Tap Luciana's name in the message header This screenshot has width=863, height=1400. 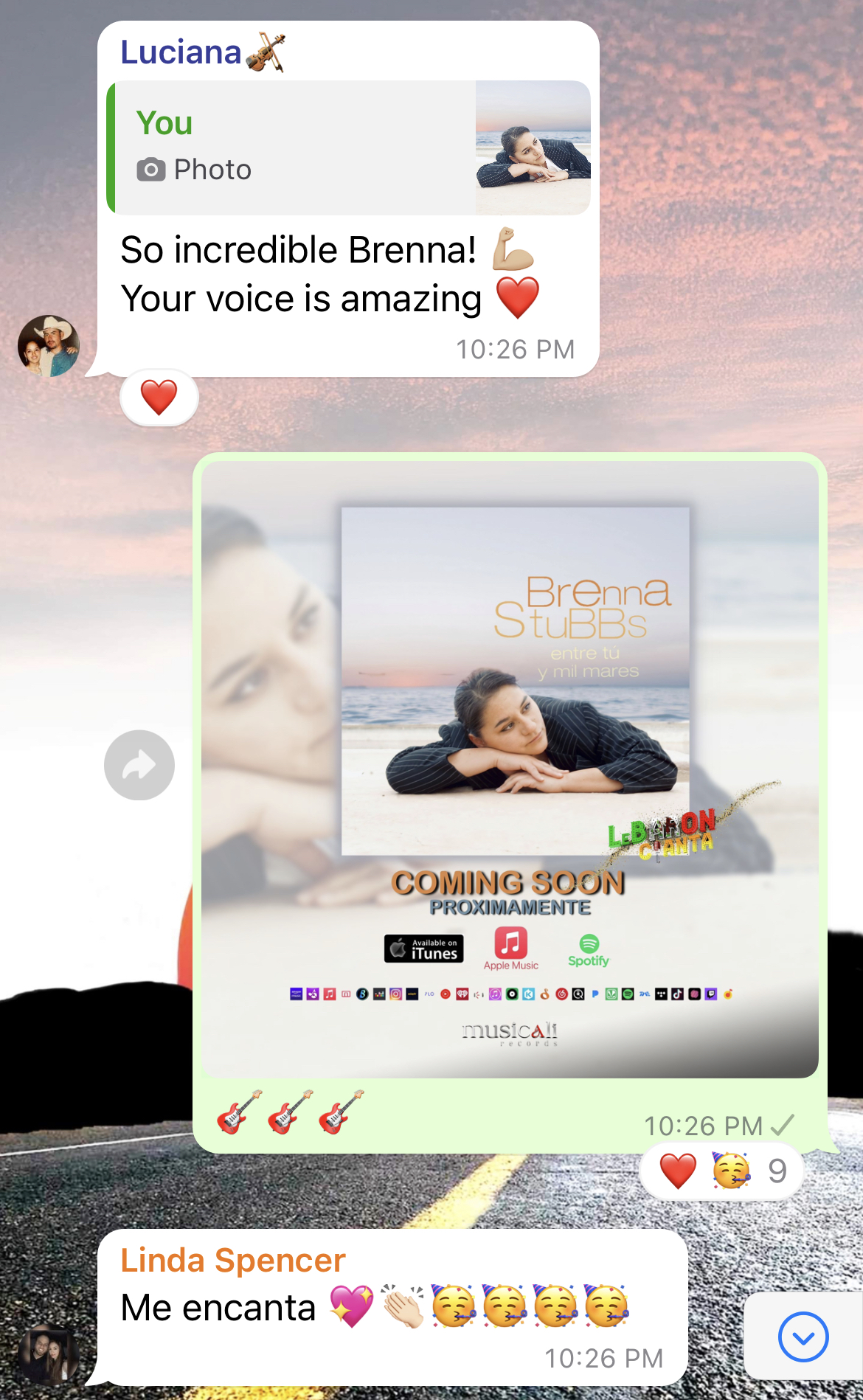point(181,53)
